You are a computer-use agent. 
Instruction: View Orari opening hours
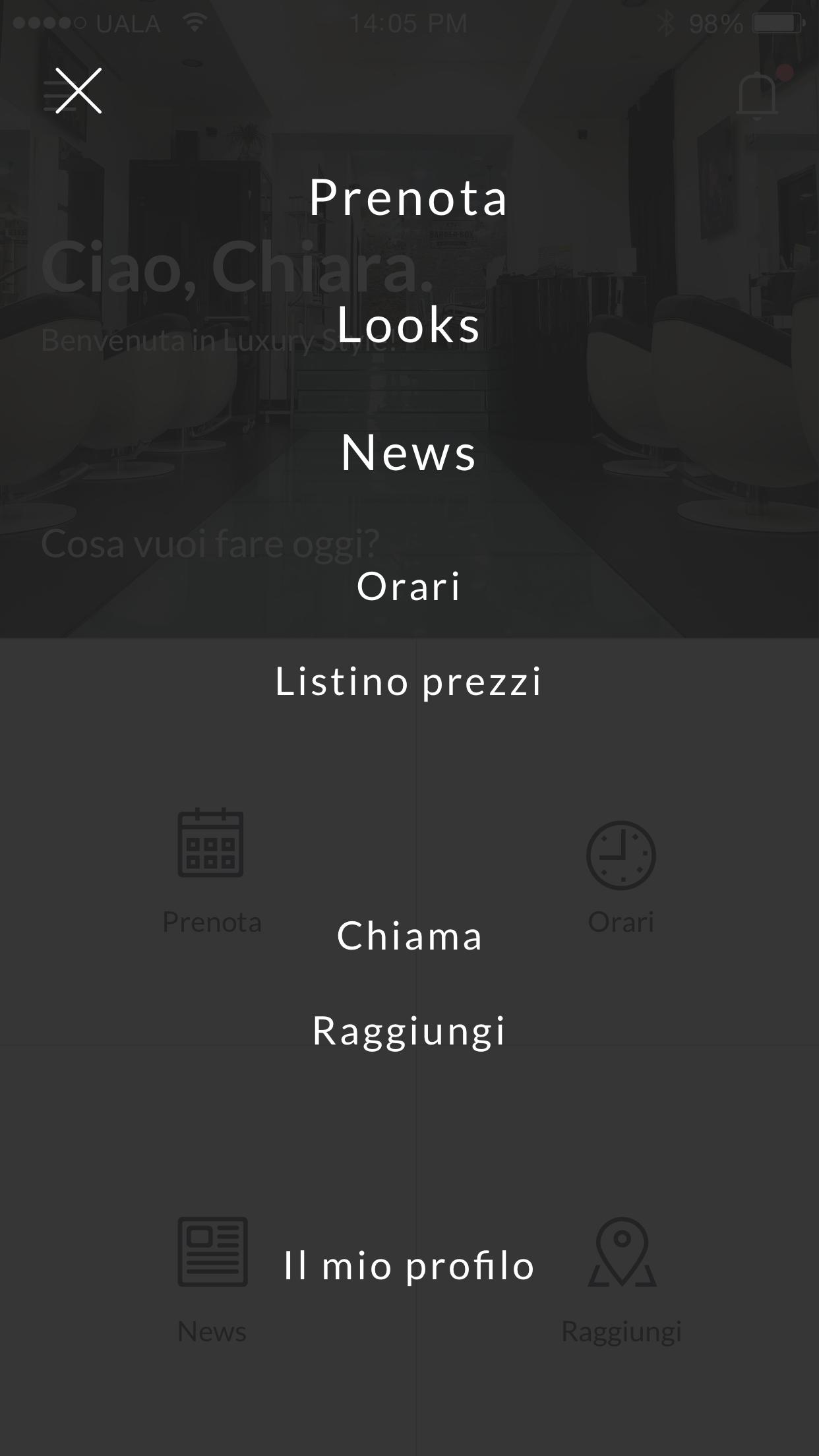tap(409, 586)
